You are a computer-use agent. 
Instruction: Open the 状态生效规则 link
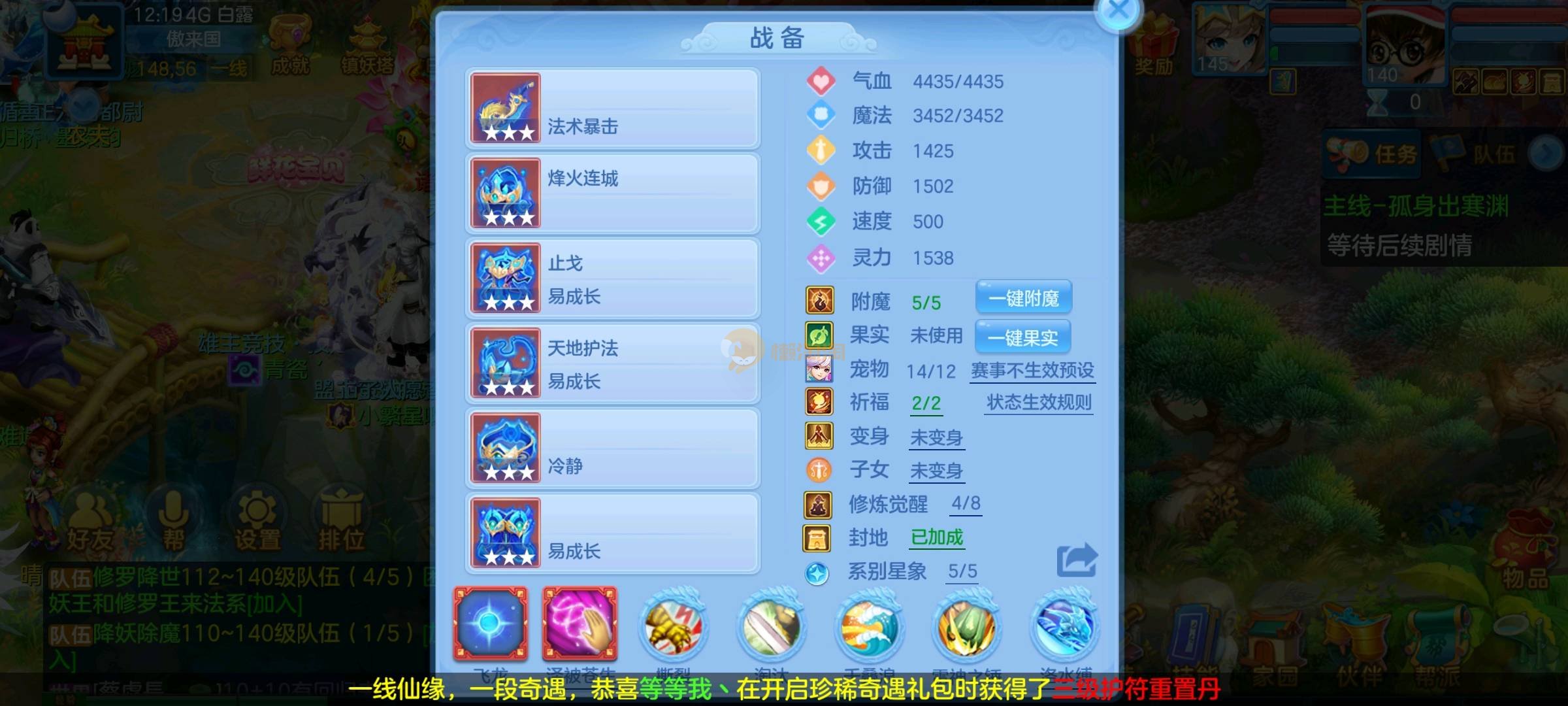(1039, 403)
